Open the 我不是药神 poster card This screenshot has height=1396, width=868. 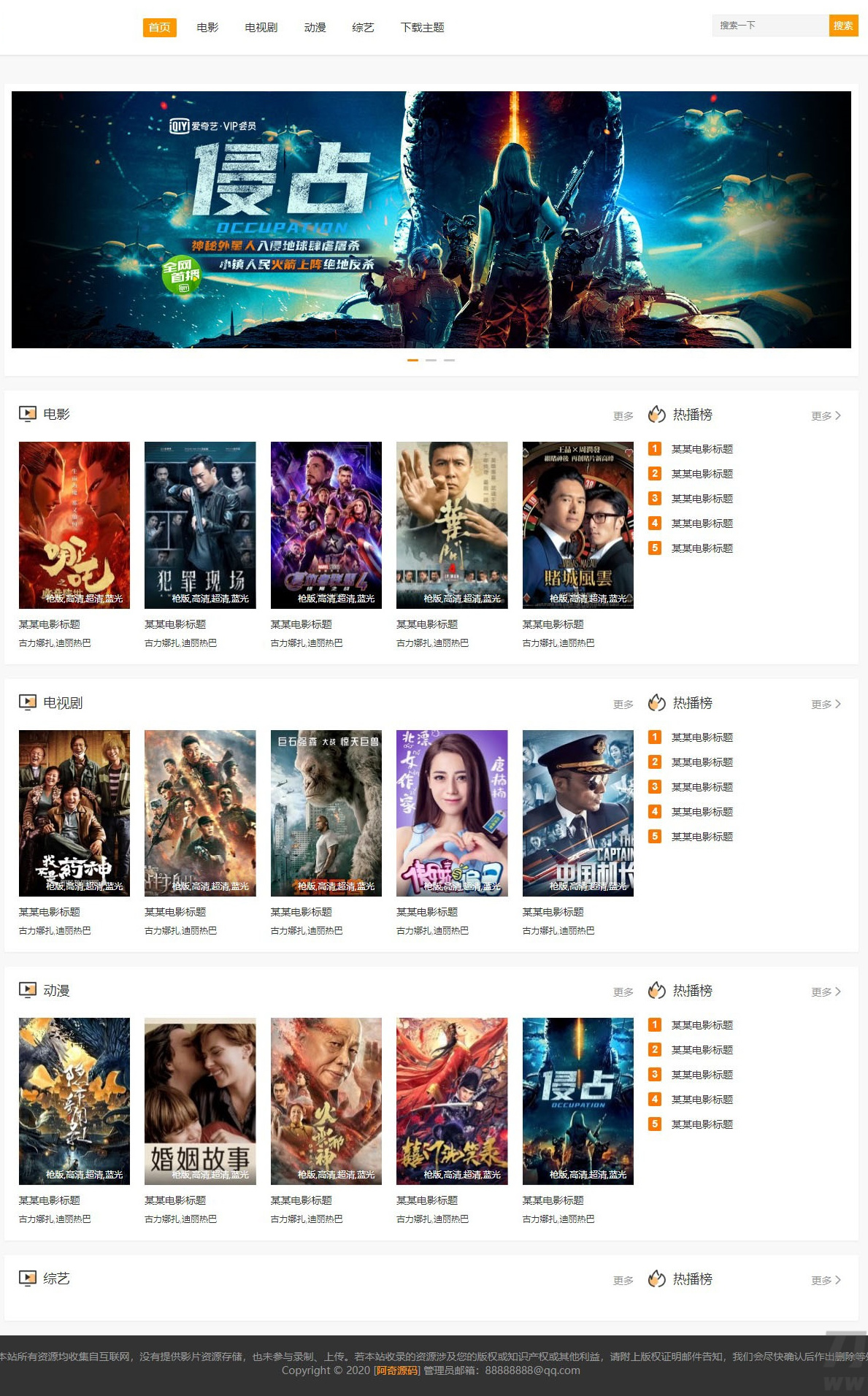[74, 813]
